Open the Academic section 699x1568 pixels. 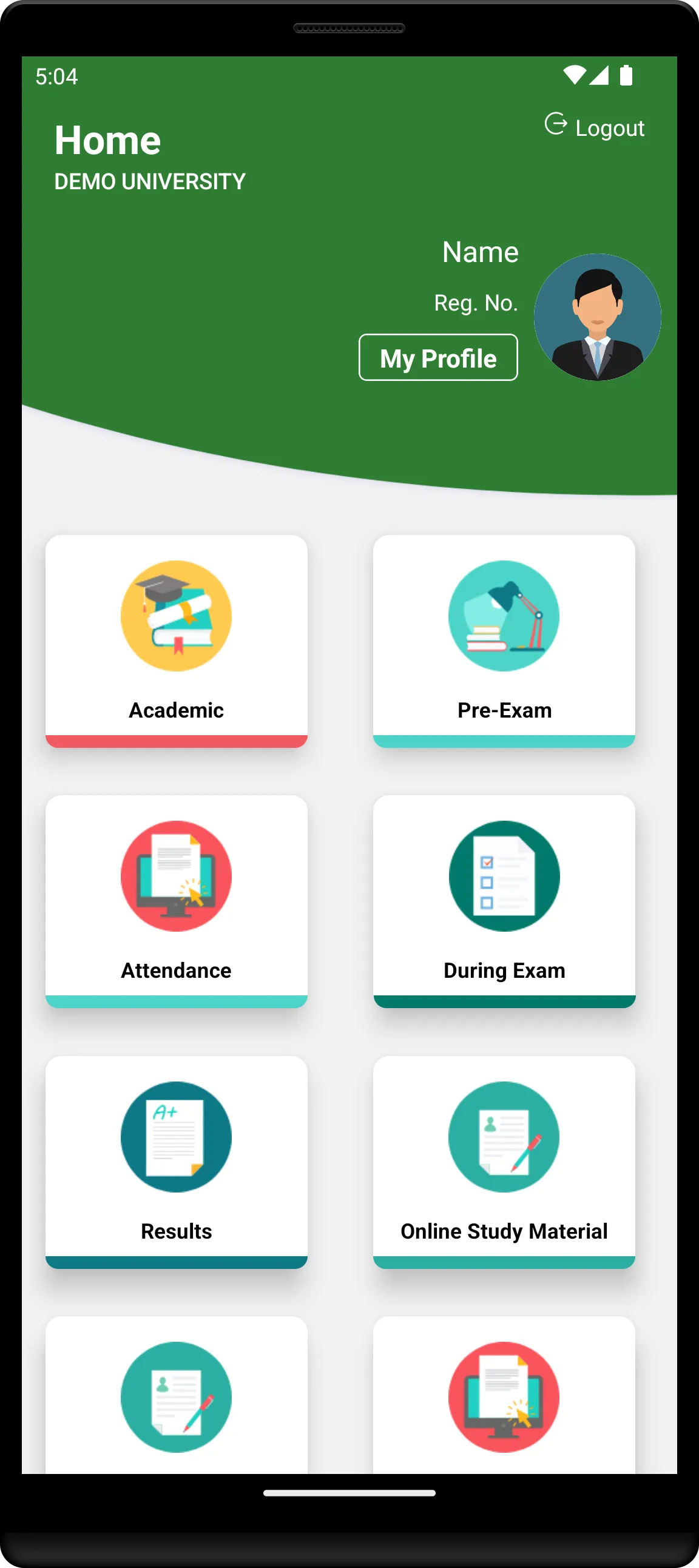pos(176,641)
